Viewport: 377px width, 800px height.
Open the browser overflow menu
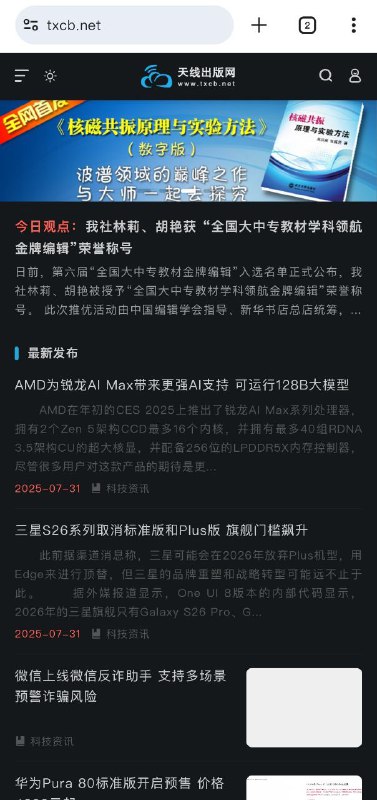tap(354, 25)
